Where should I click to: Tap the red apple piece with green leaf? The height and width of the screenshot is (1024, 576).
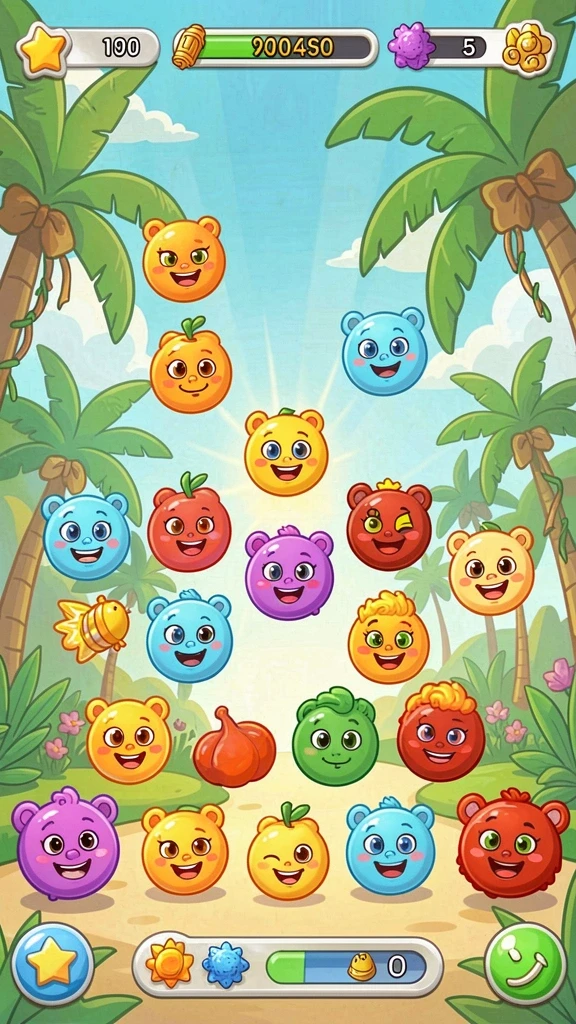pos(189,521)
